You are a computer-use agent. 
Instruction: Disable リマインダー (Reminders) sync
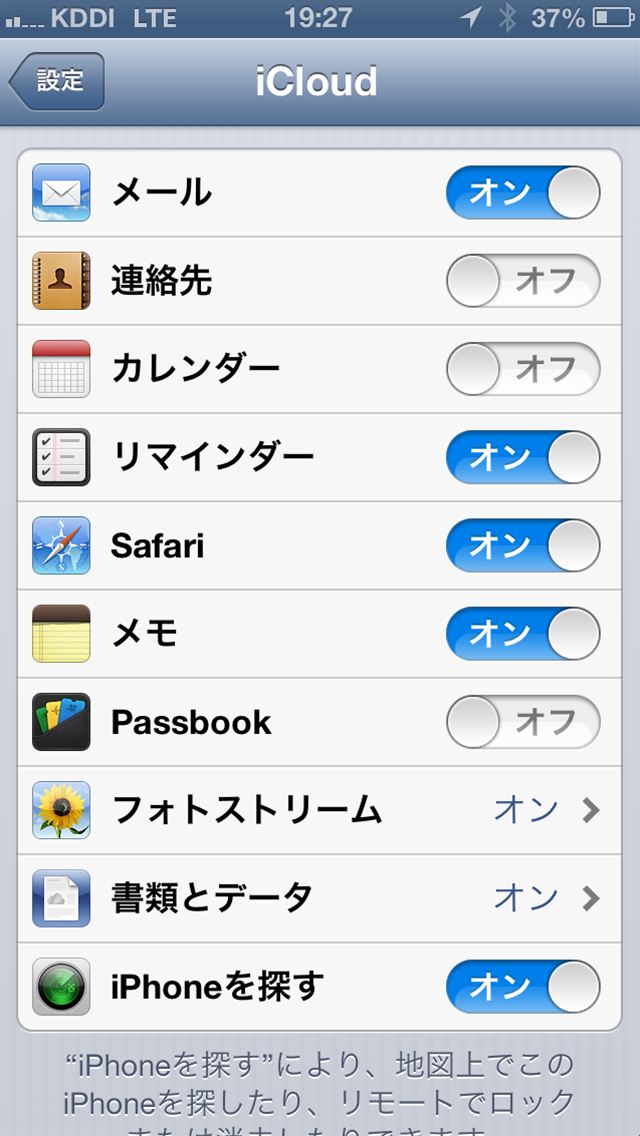click(x=523, y=457)
